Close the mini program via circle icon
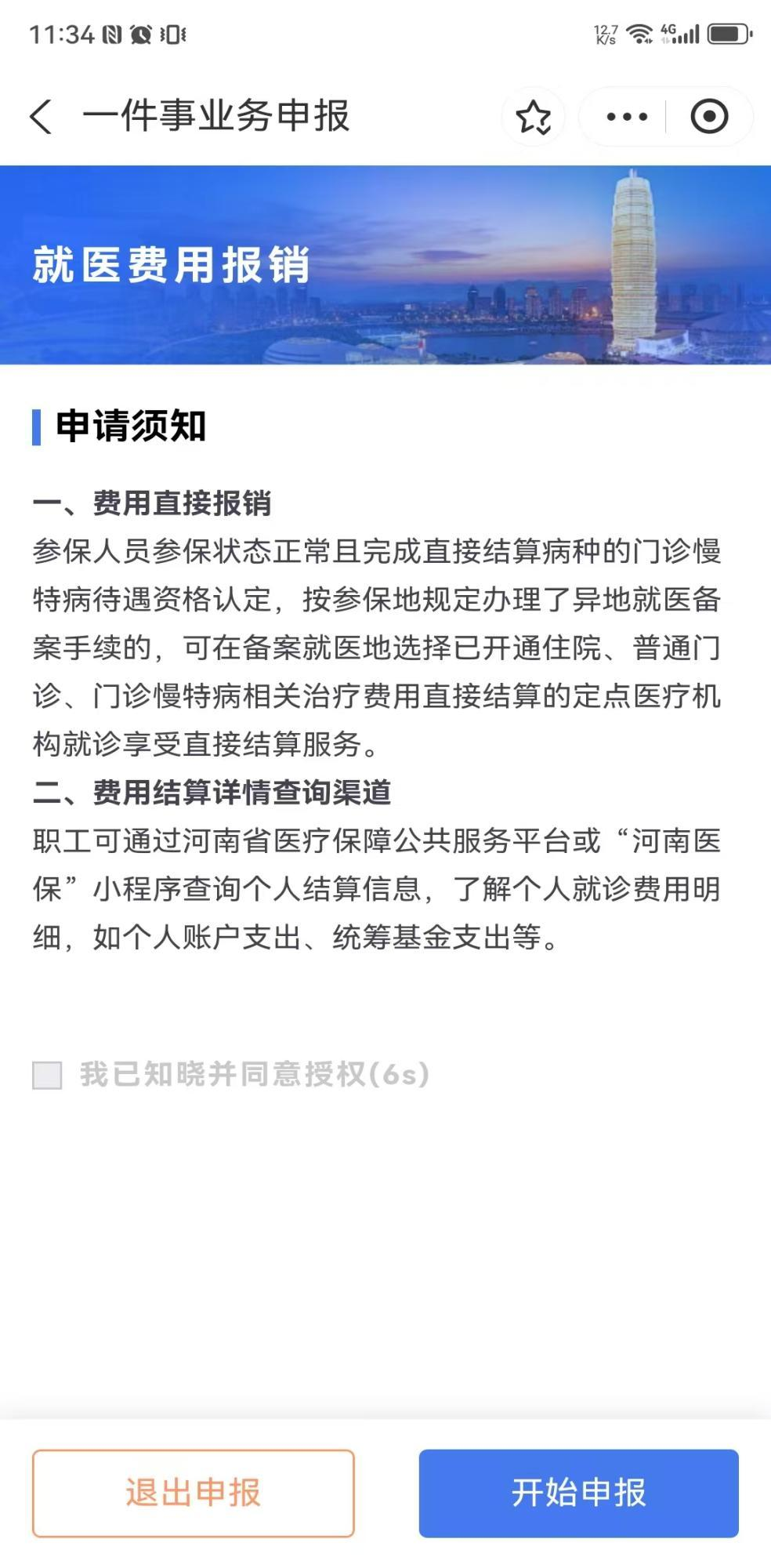 709,117
